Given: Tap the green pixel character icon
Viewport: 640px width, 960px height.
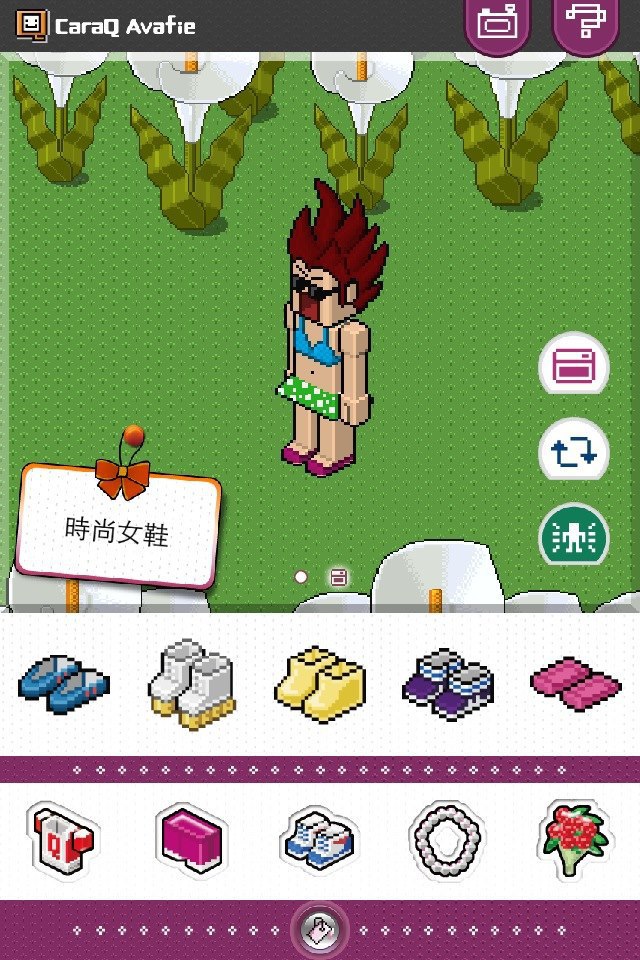Looking at the screenshot, I should pyautogui.click(x=574, y=538).
